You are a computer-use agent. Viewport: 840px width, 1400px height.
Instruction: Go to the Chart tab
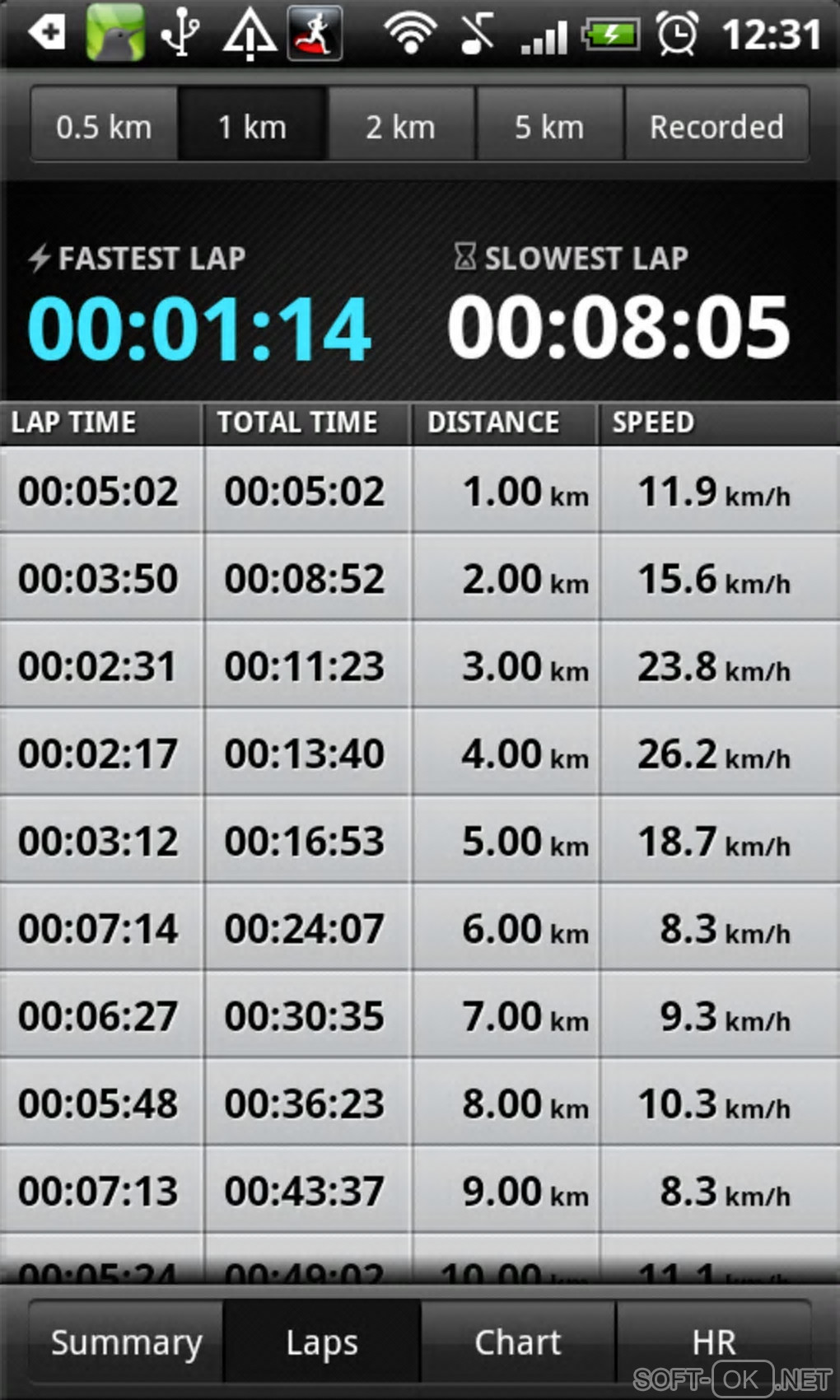[518, 1342]
